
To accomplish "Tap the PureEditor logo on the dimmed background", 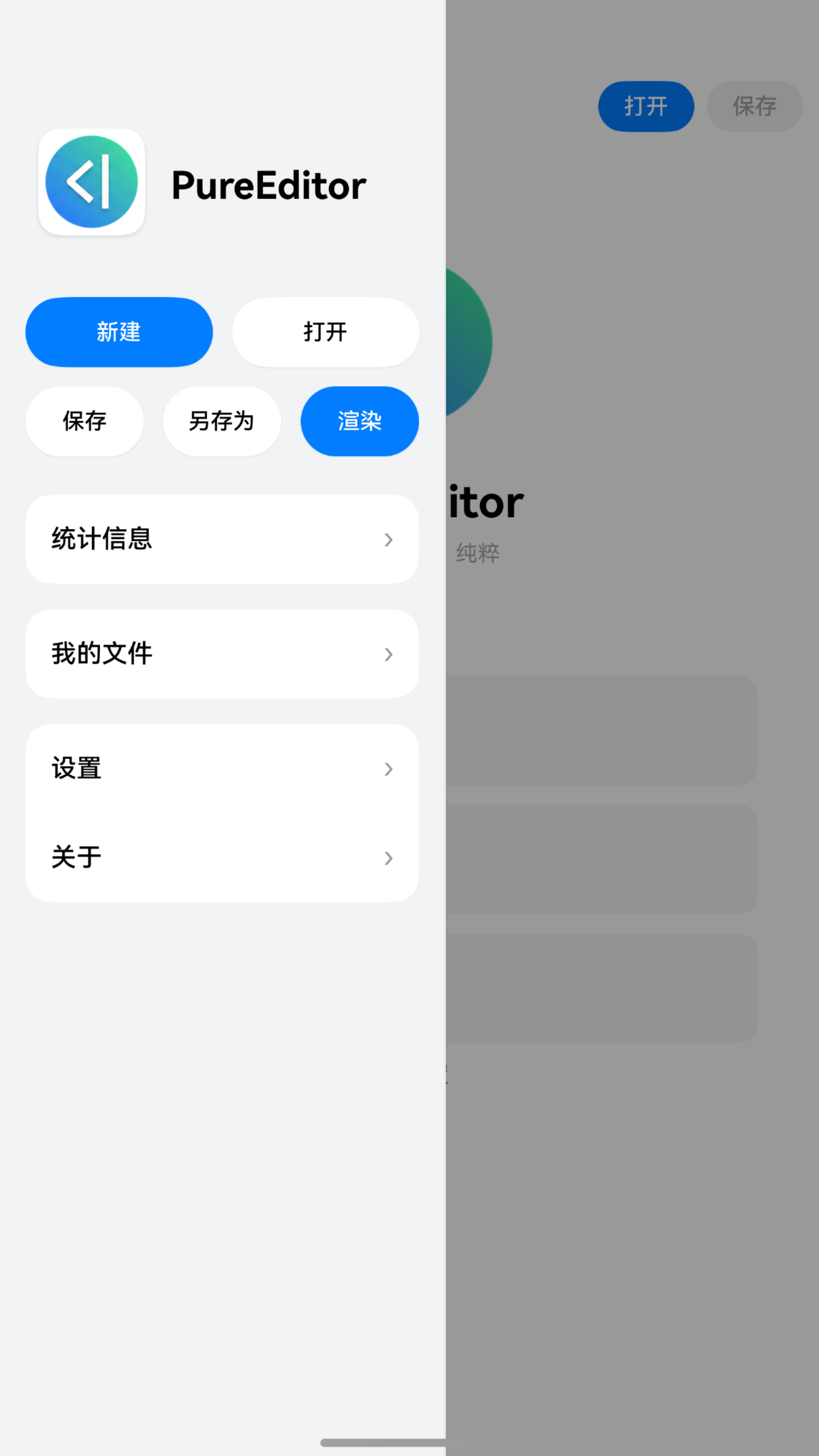I will [469, 339].
